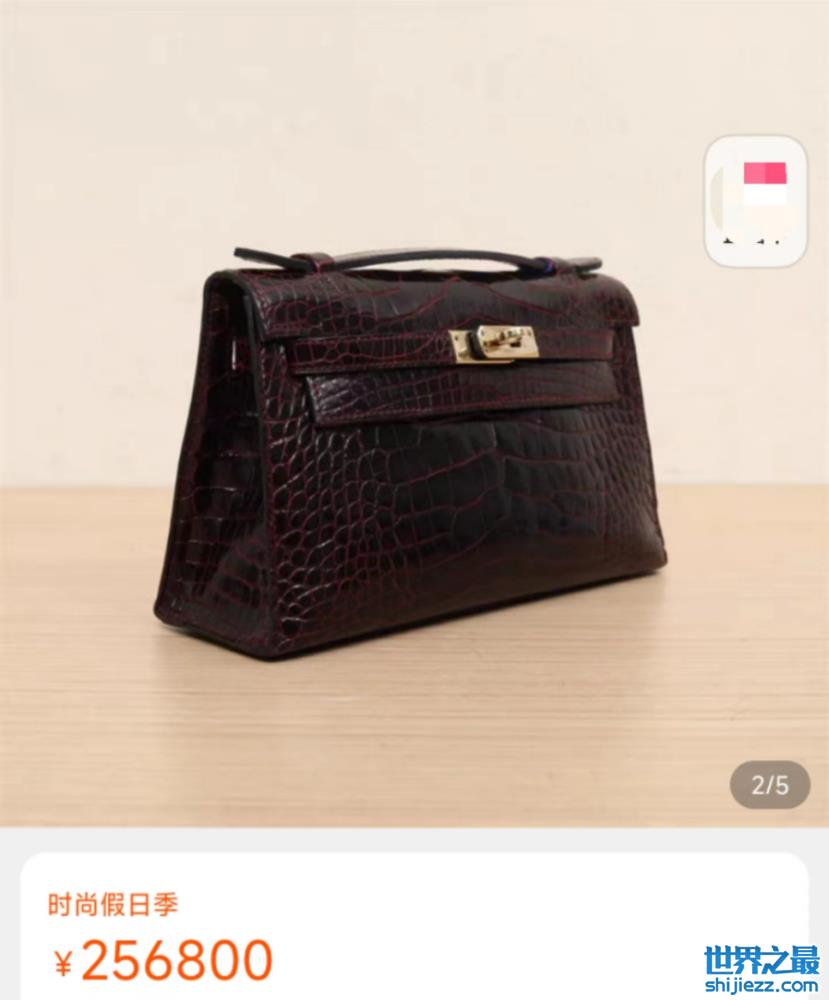Tap the floating square icon beside the photo
Screen dimensions: 829x1000
pyautogui.click(x=755, y=201)
